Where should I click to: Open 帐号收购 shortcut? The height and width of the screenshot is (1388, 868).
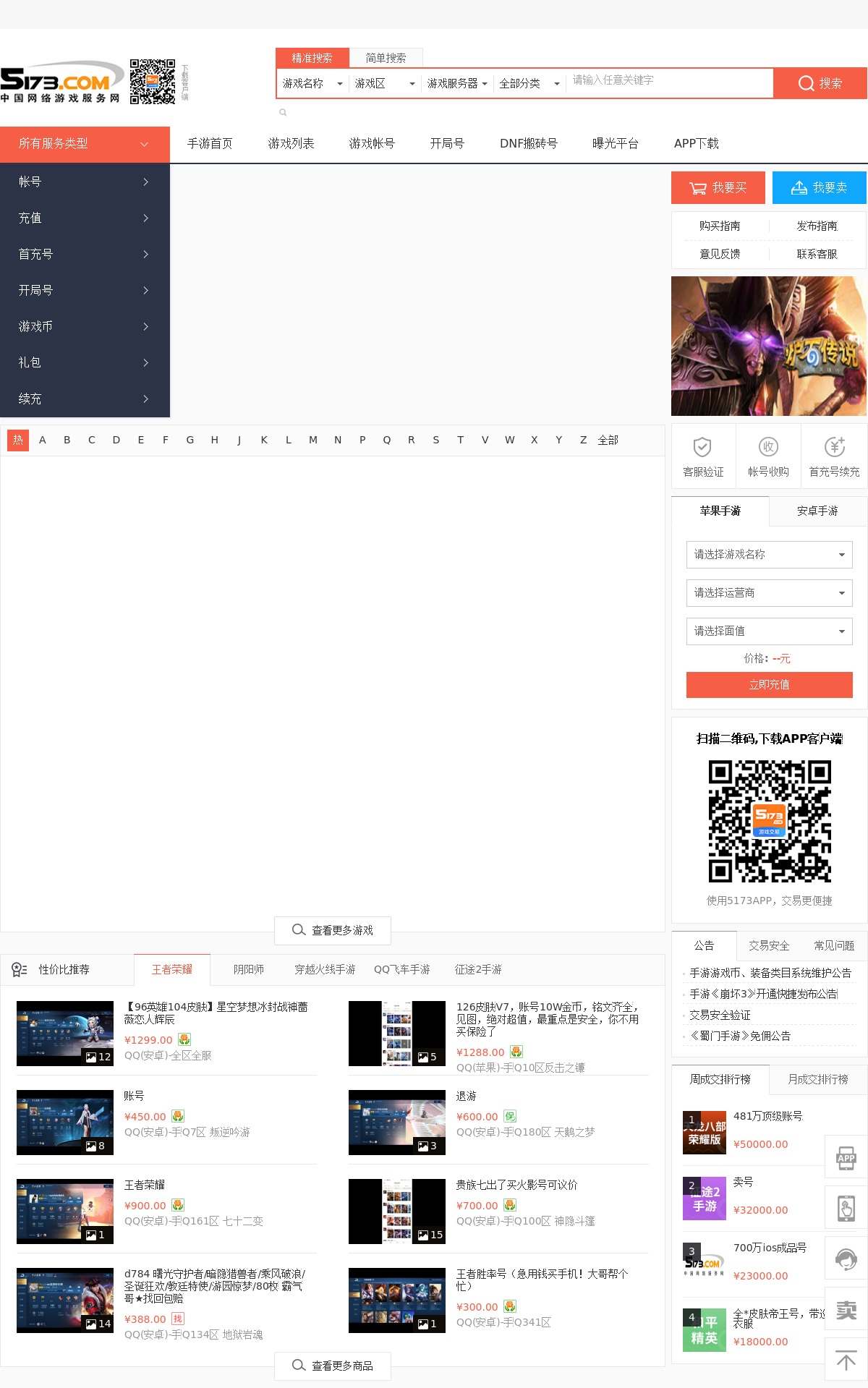(x=768, y=457)
